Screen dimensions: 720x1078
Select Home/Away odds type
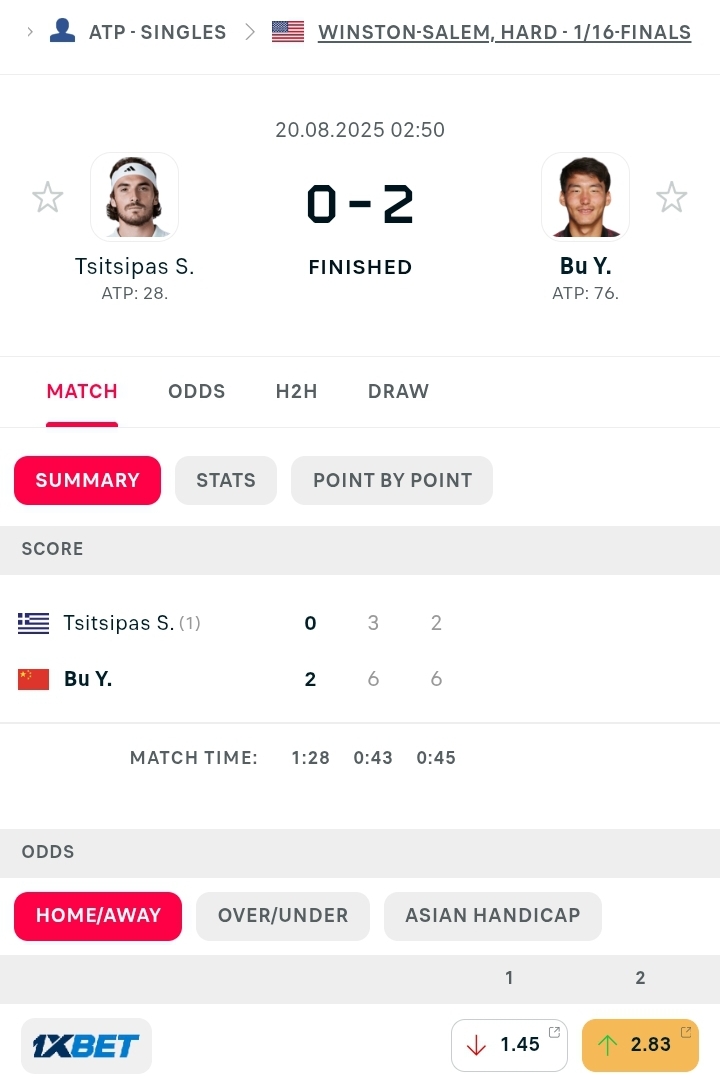pos(98,915)
